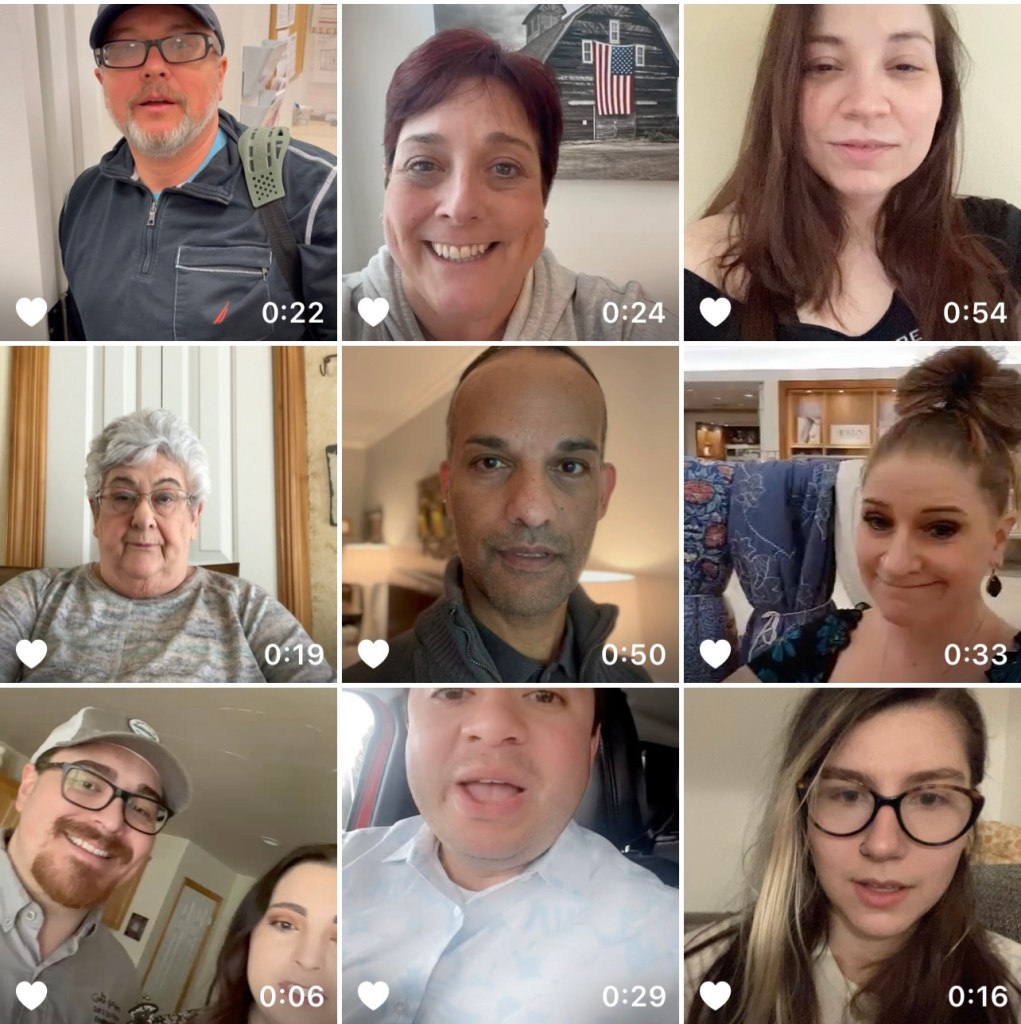Open the 0:16 video thumbnail
Screen dimensions: 1021x1024
pos(852,855)
